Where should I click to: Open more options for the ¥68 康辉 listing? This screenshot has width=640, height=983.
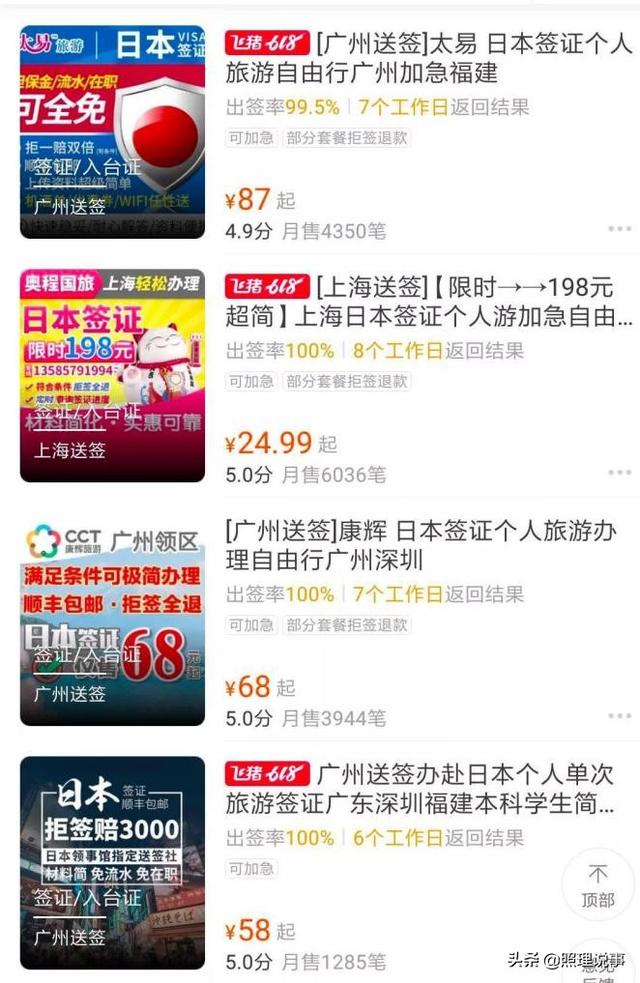pos(619,716)
